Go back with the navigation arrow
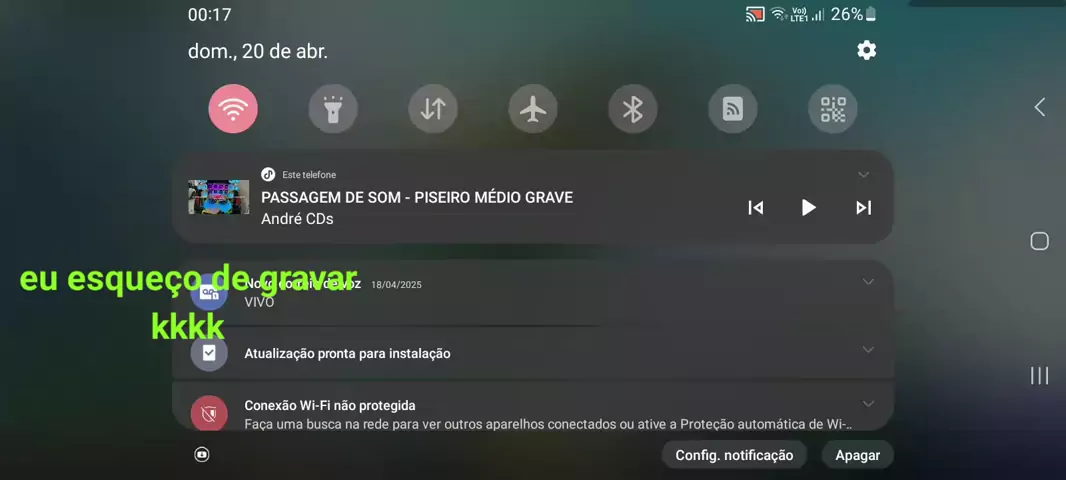The image size is (1066, 480). tap(1039, 107)
